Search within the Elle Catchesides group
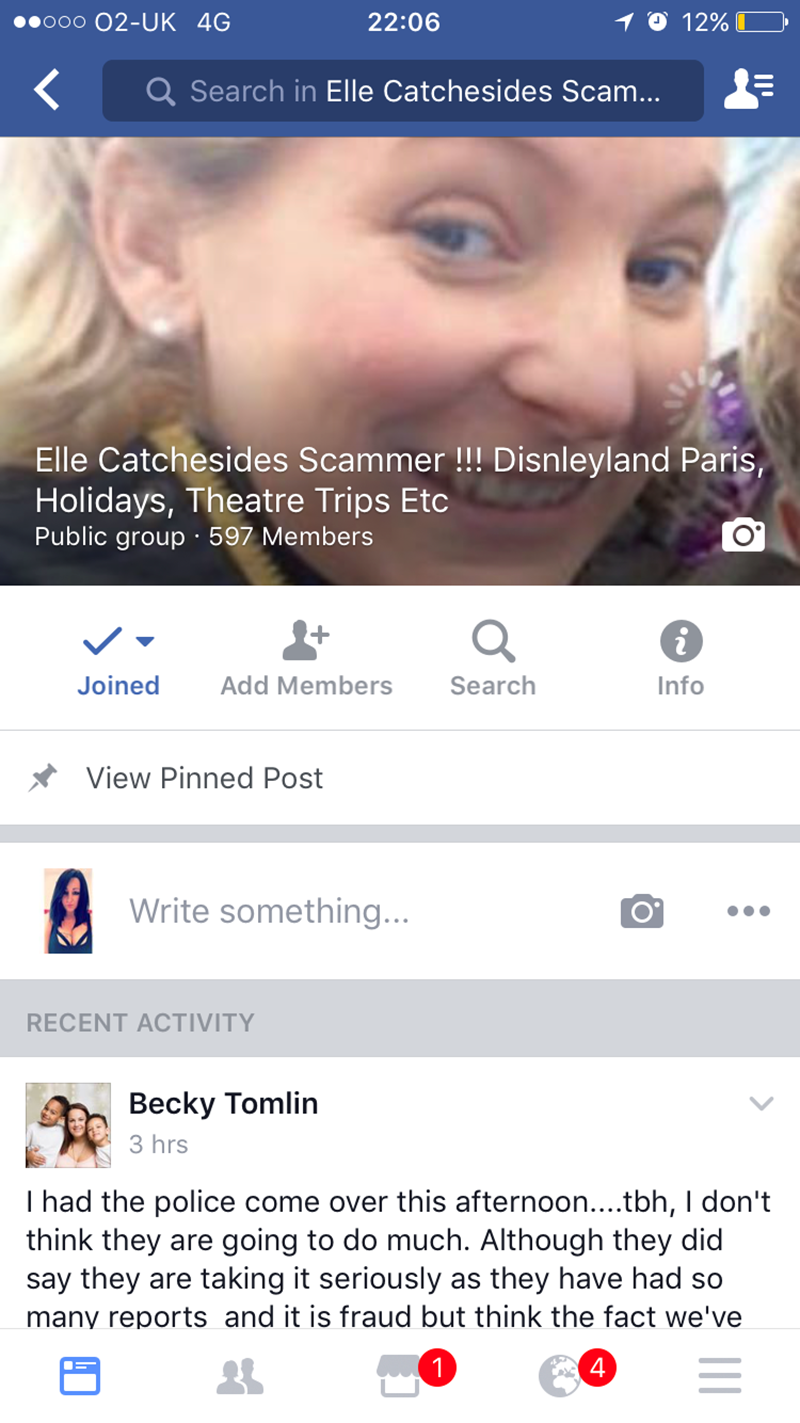 [x=403, y=91]
